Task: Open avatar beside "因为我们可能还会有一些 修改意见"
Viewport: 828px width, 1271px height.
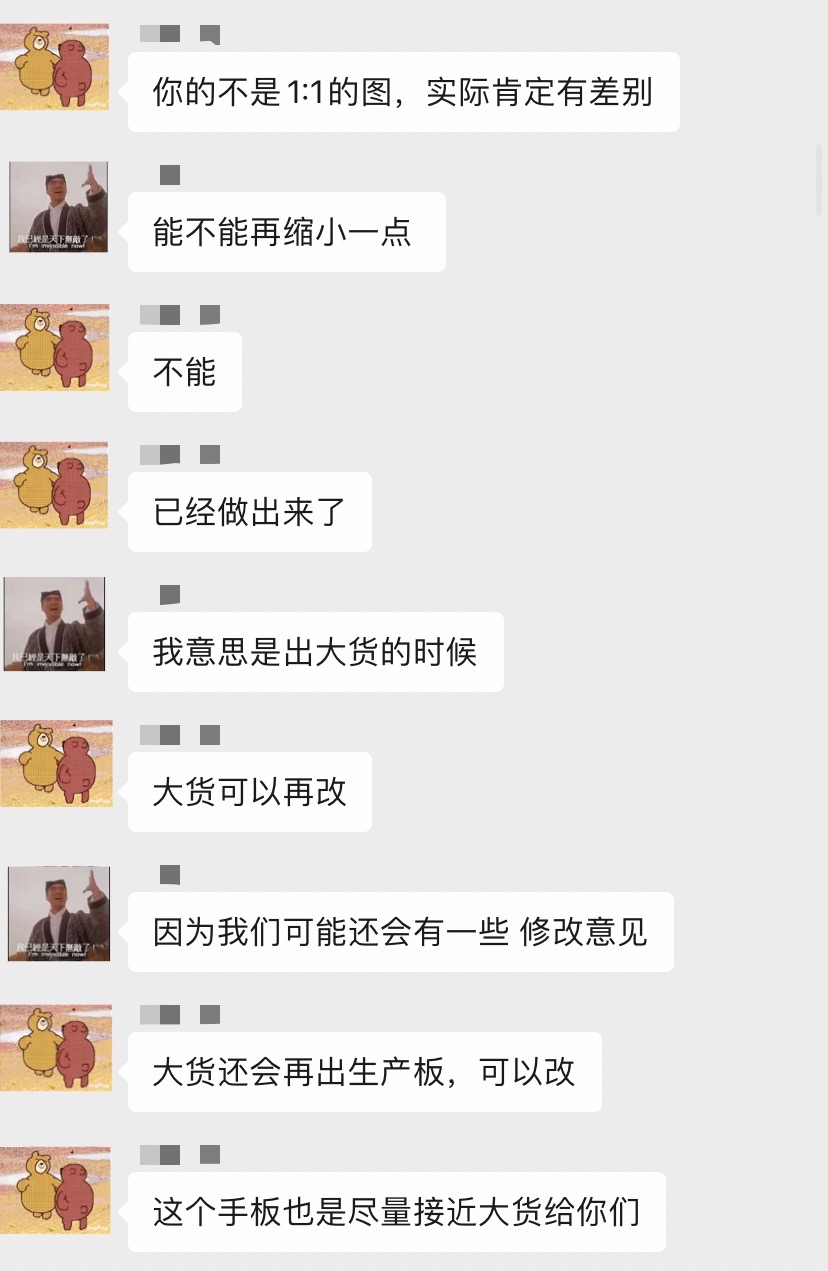Action: coord(59,914)
